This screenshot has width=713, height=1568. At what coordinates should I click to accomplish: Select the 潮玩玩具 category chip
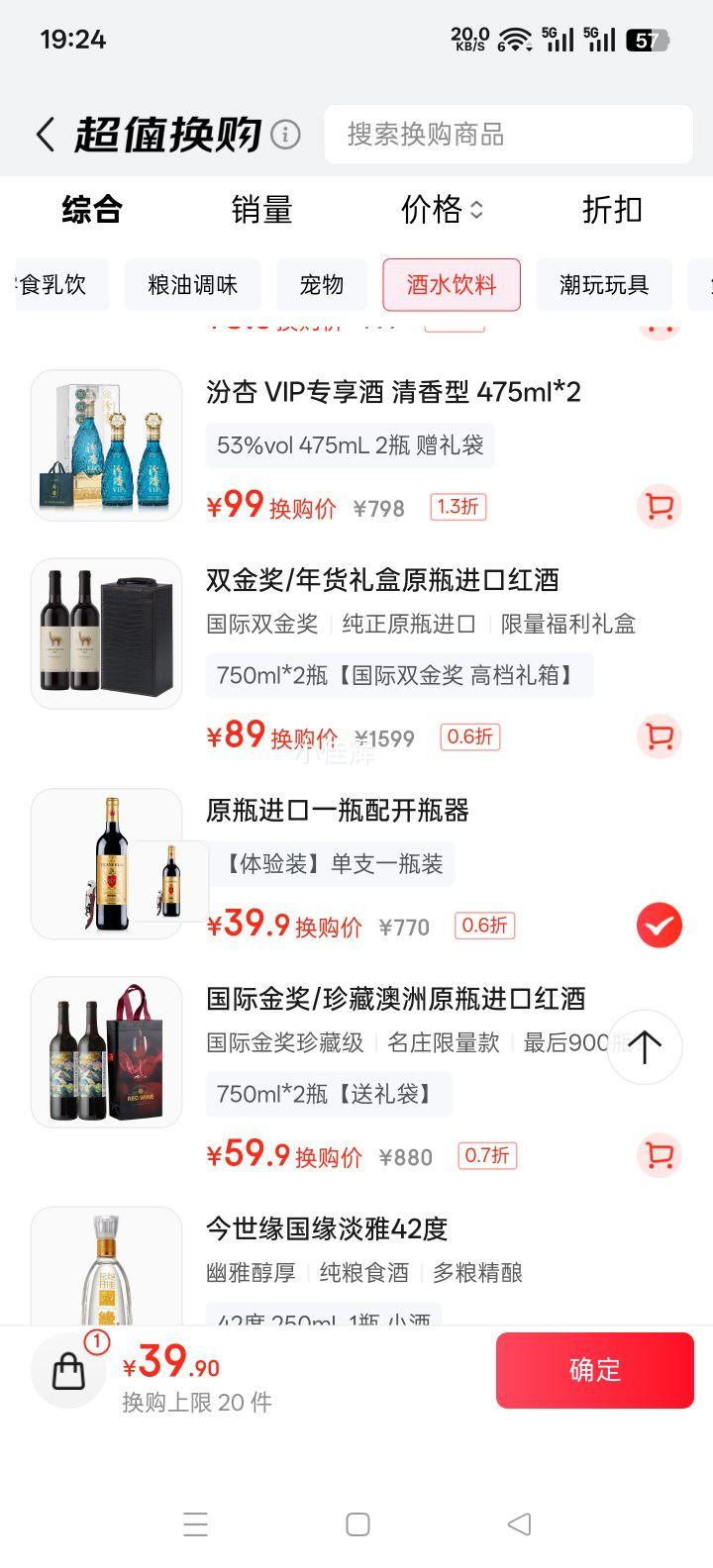[x=604, y=285]
